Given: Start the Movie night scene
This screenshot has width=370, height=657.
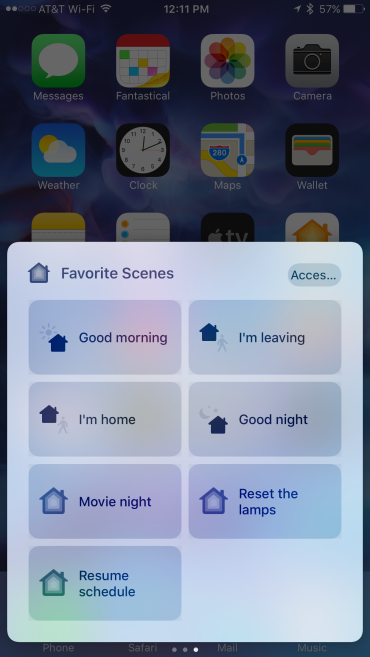Looking at the screenshot, I should [x=105, y=501].
